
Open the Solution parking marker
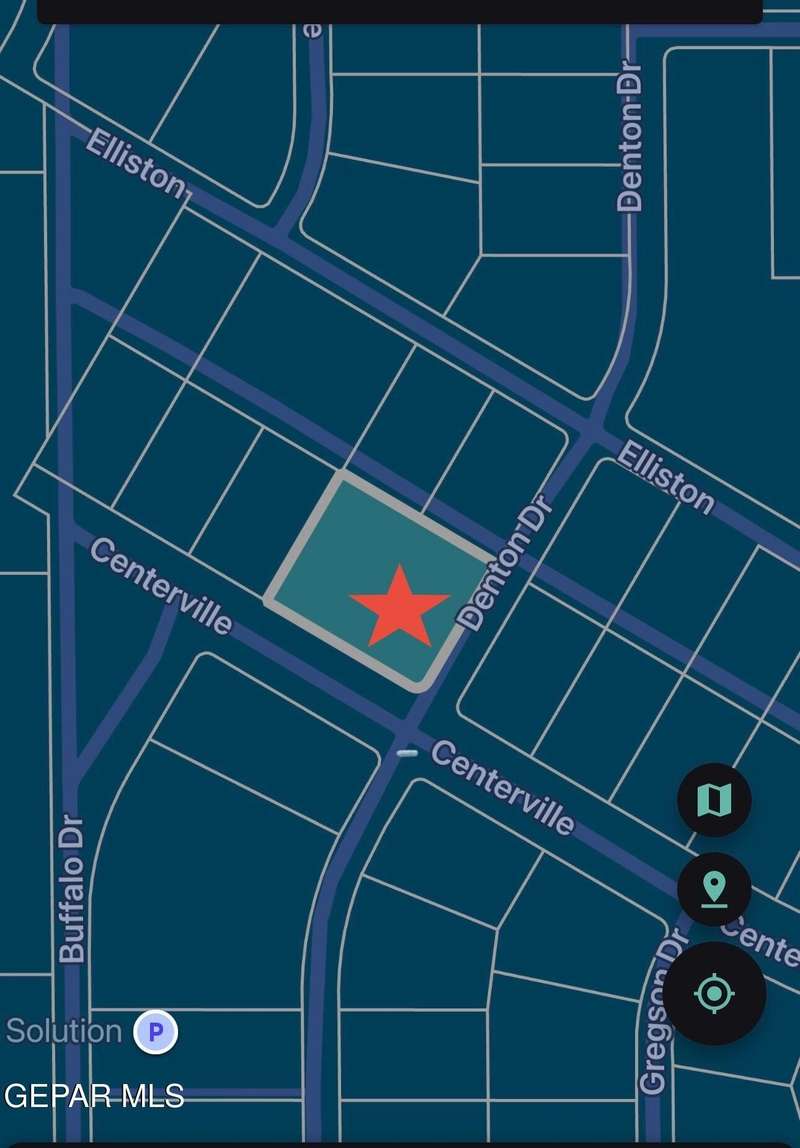pos(156,1031)
